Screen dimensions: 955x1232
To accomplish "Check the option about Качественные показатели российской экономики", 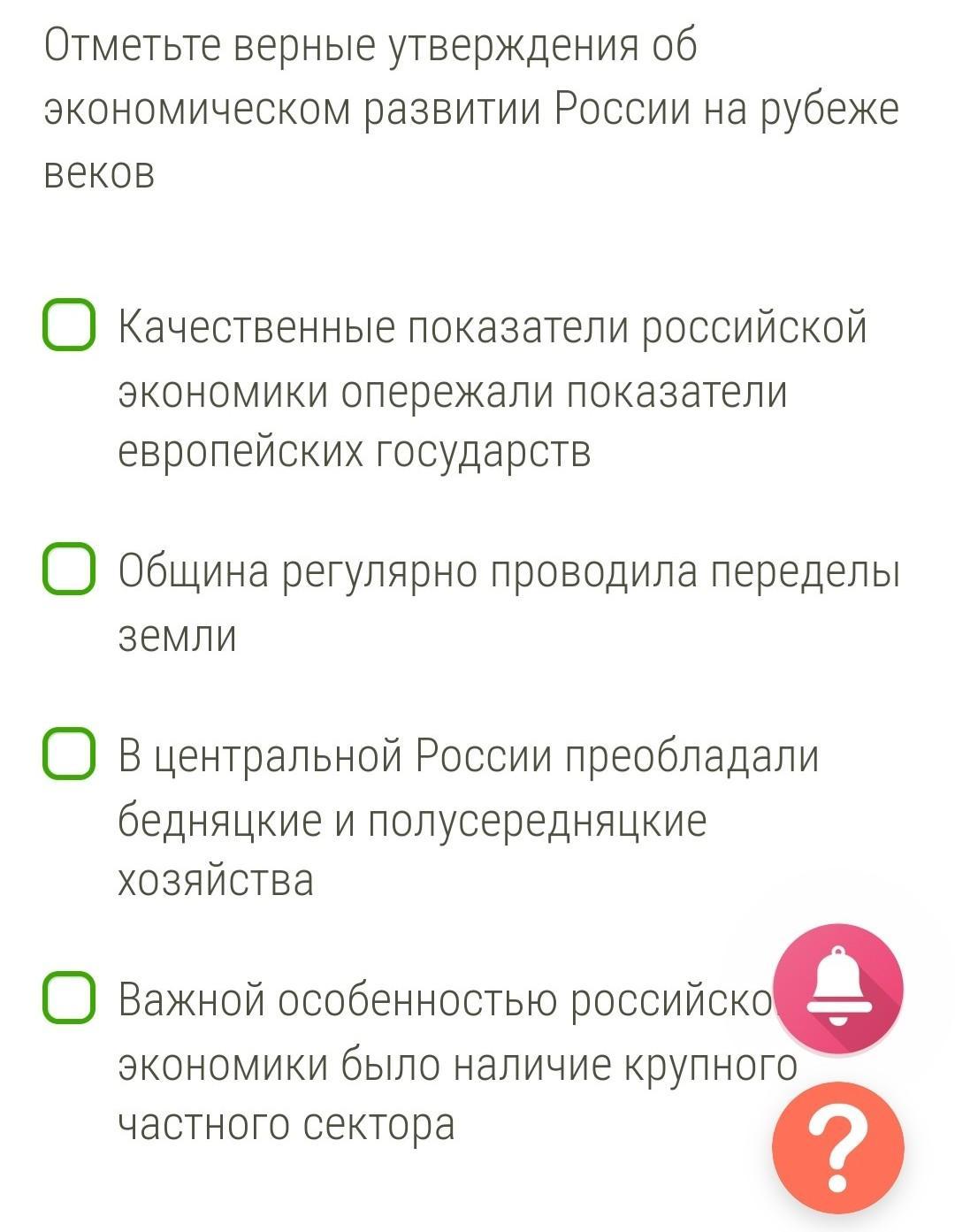I will [68, 325].
